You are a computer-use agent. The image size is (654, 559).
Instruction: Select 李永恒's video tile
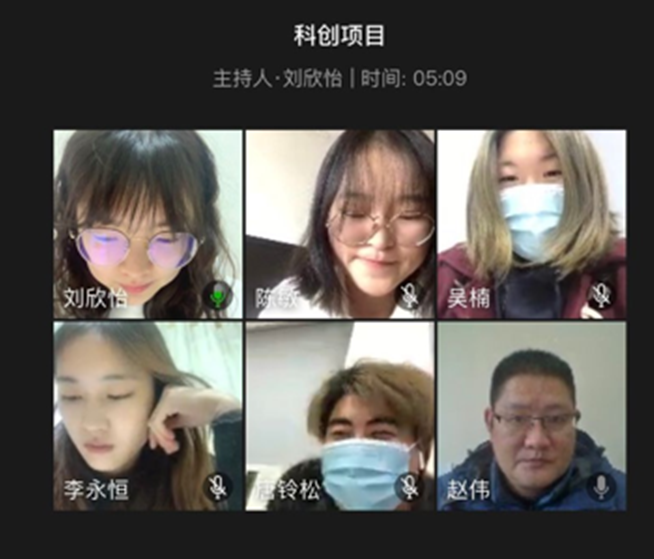tap(148, 416)
